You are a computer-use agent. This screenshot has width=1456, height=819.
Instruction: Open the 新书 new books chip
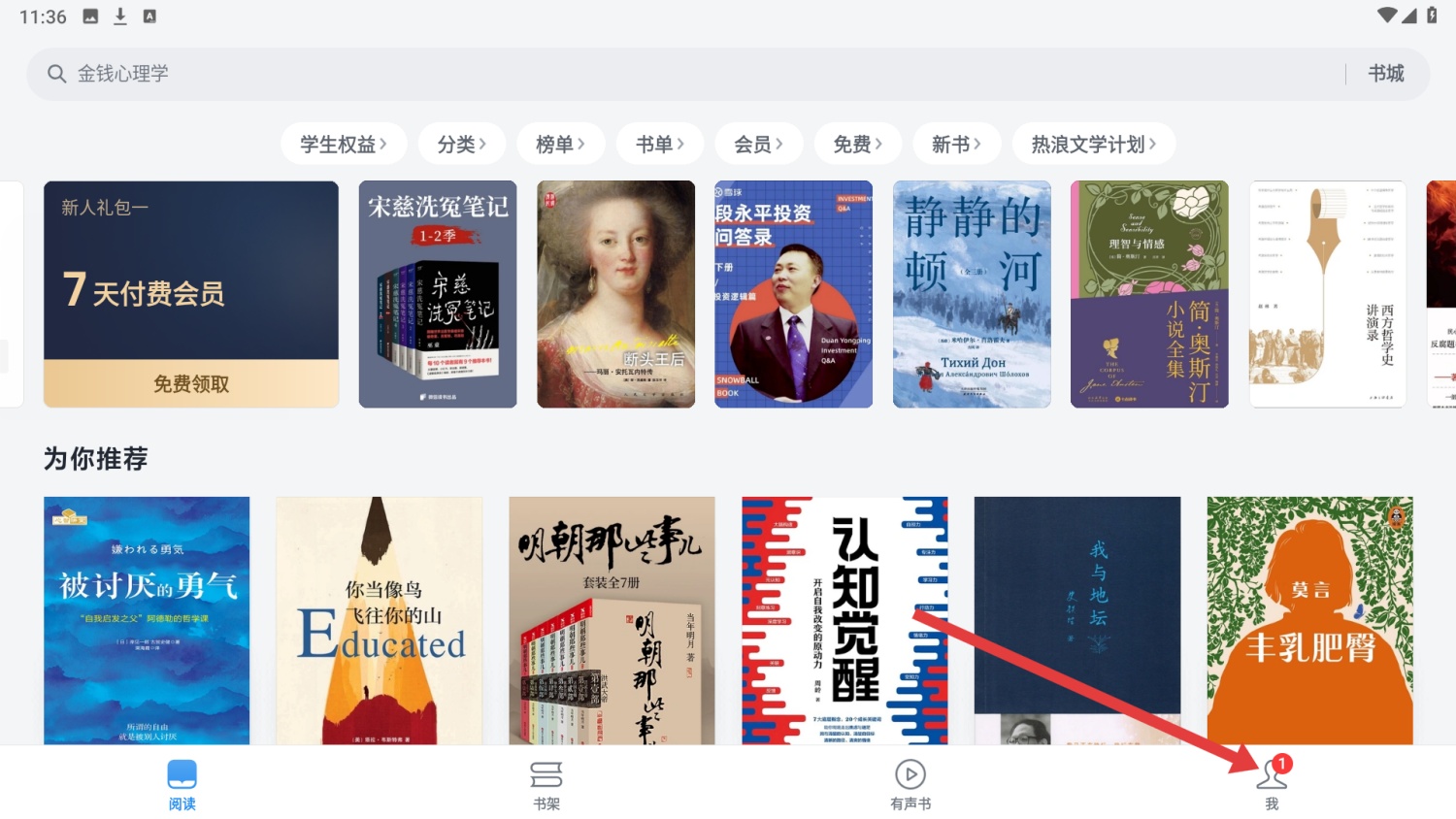tap(956, 145)
